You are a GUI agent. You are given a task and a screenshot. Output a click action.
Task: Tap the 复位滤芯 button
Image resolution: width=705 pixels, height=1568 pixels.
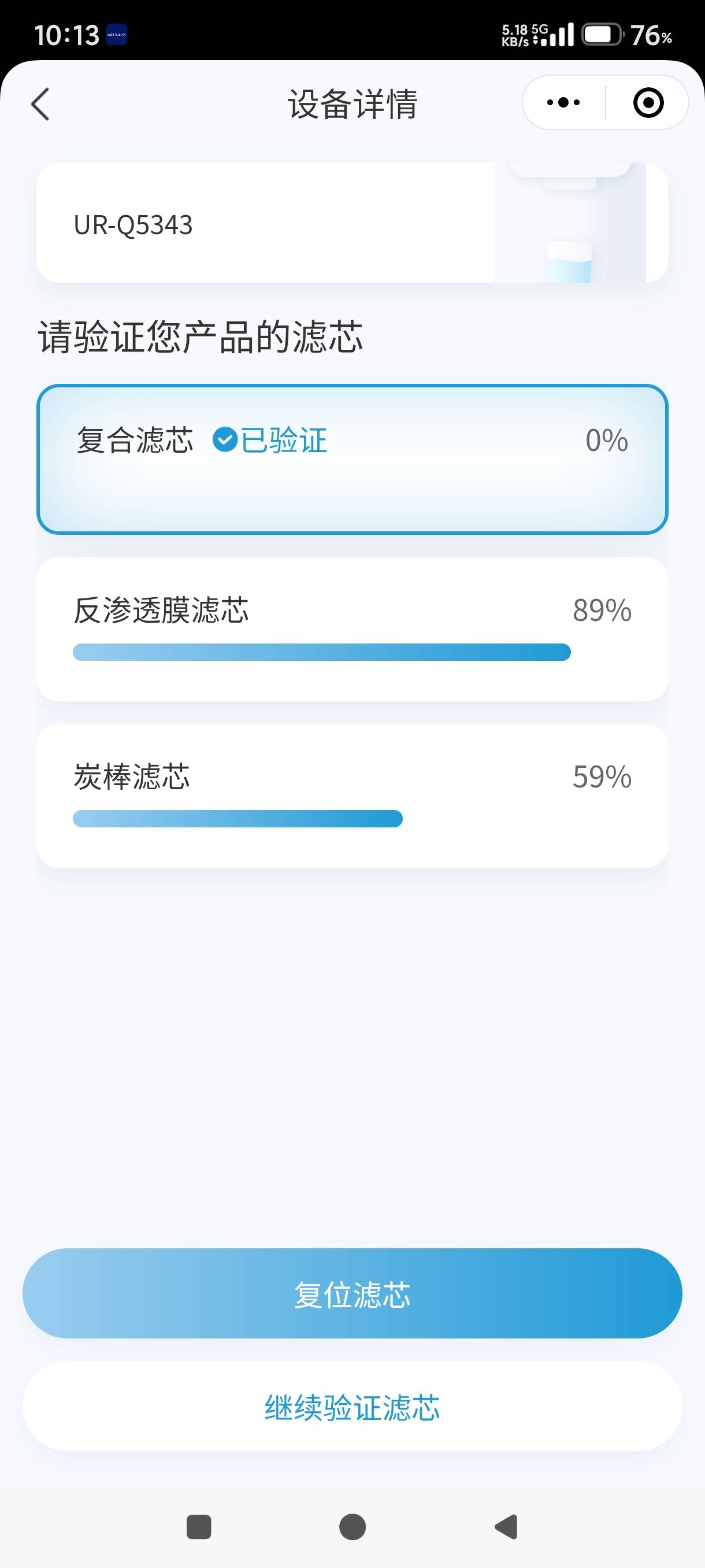[351, 1294]
